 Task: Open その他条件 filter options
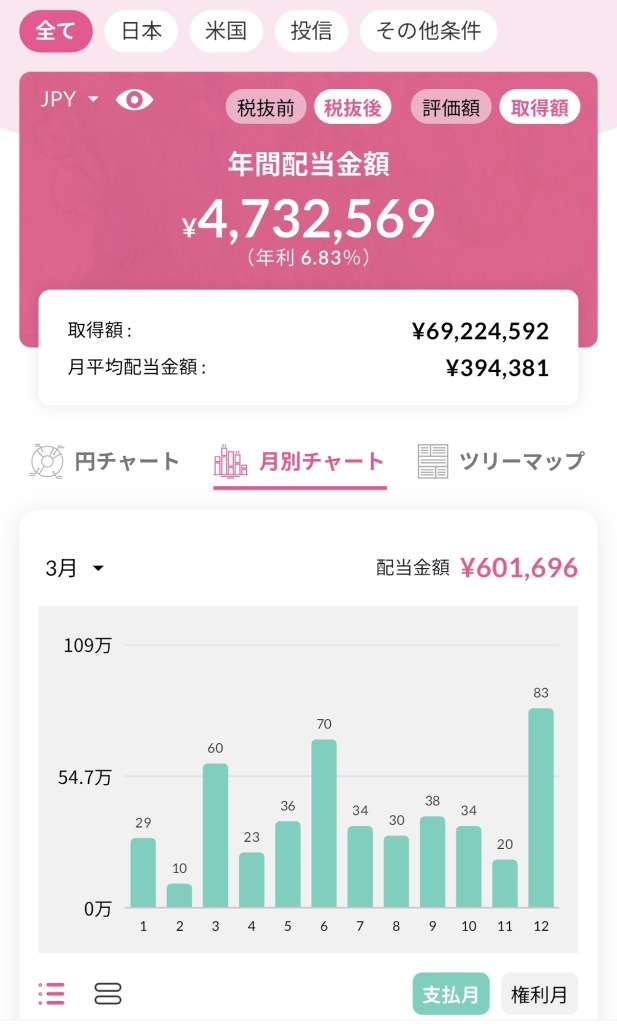tap(428, 31)
